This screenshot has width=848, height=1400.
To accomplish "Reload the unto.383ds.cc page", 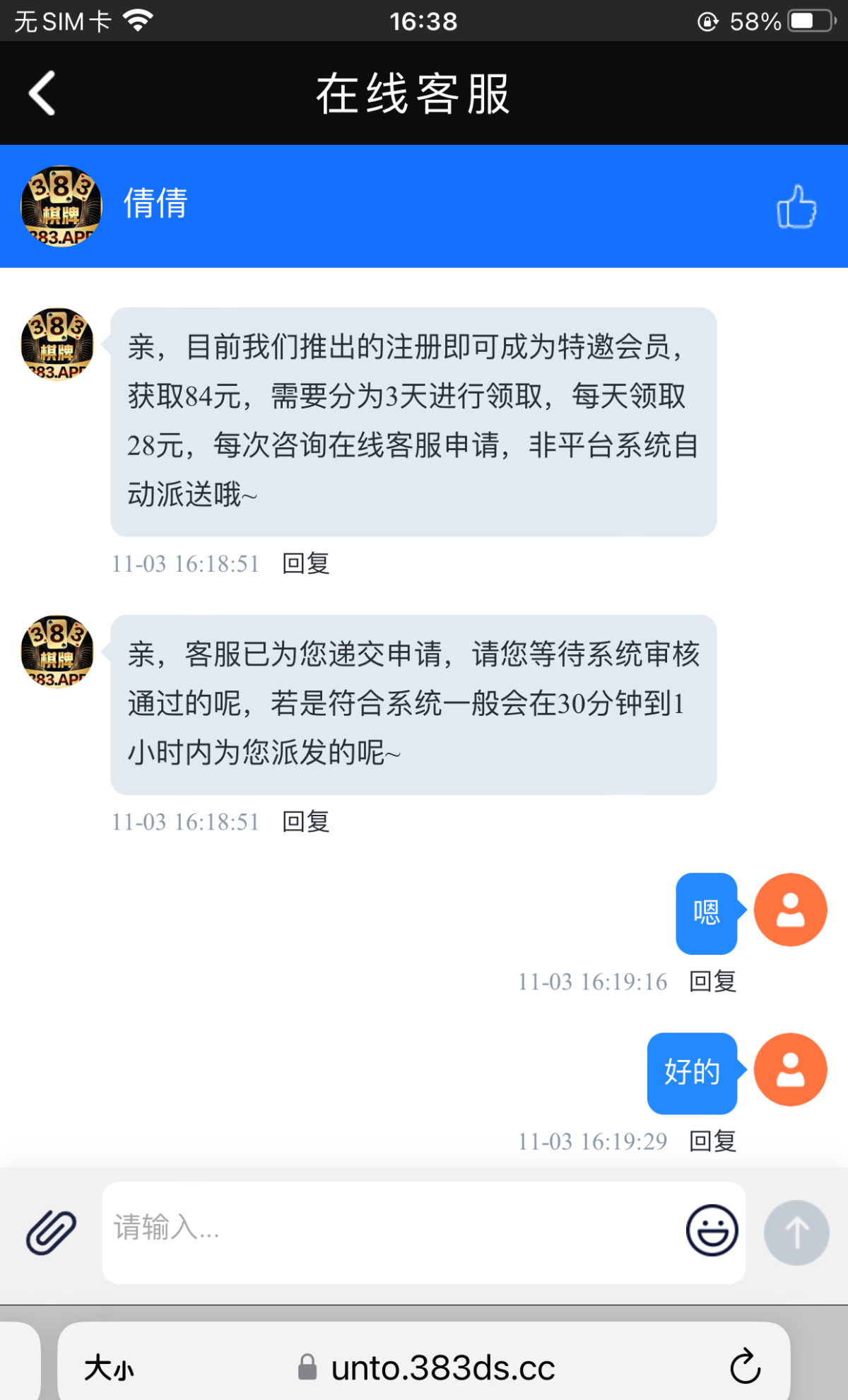I will pos(745,1367).
